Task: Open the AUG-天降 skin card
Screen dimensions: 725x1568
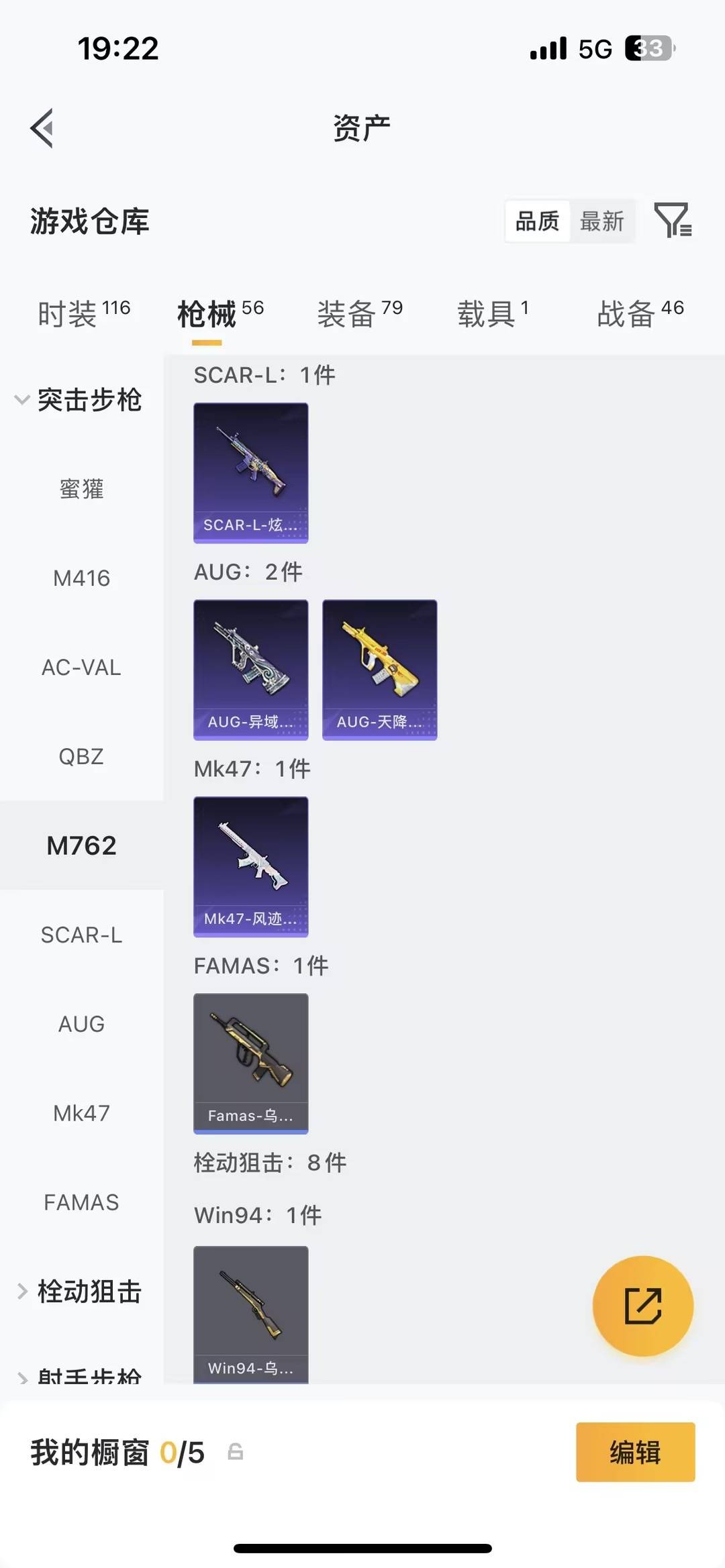Action: tap(379, 670)
